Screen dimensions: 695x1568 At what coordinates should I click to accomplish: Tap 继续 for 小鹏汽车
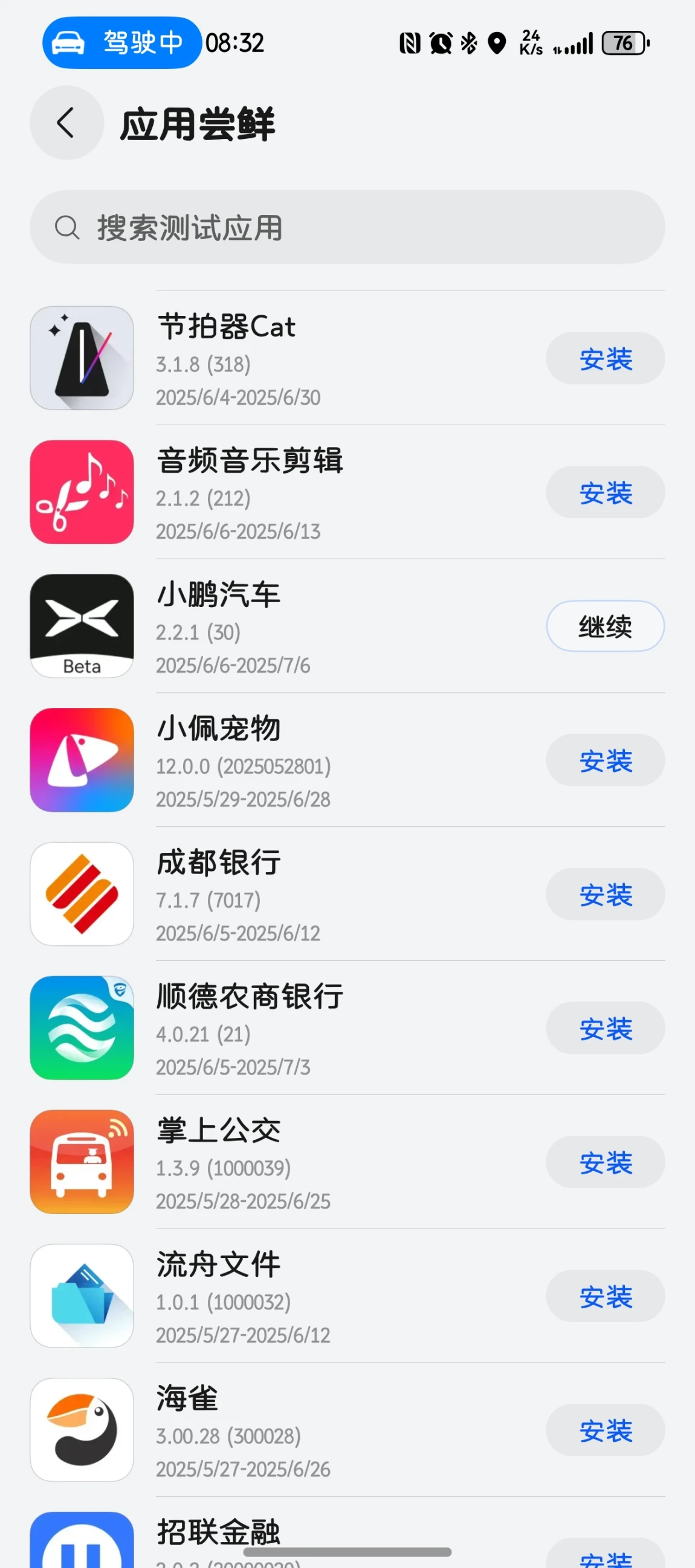click(605, 626)
